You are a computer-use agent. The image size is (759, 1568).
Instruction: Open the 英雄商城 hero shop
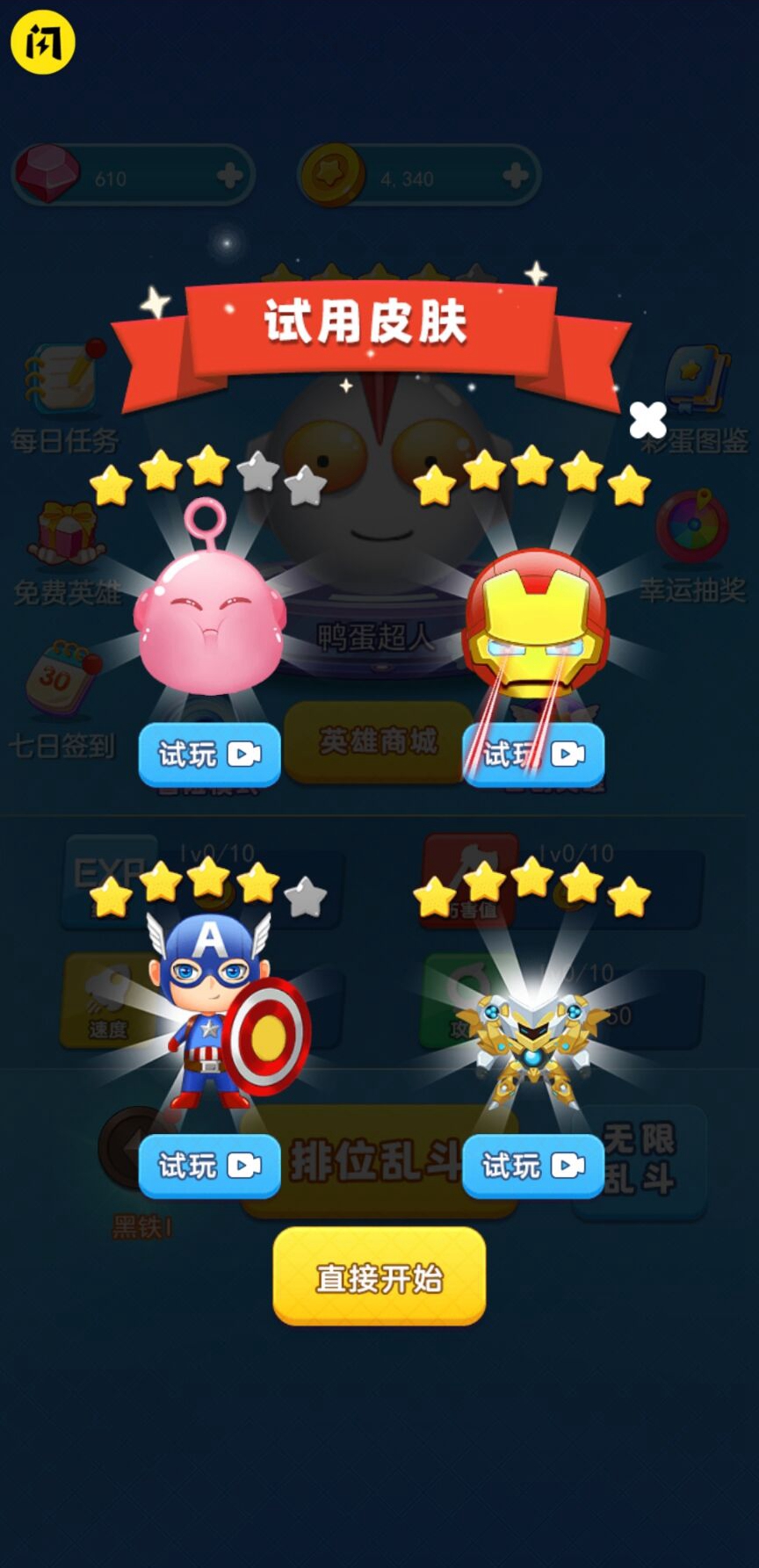point(376,741)
